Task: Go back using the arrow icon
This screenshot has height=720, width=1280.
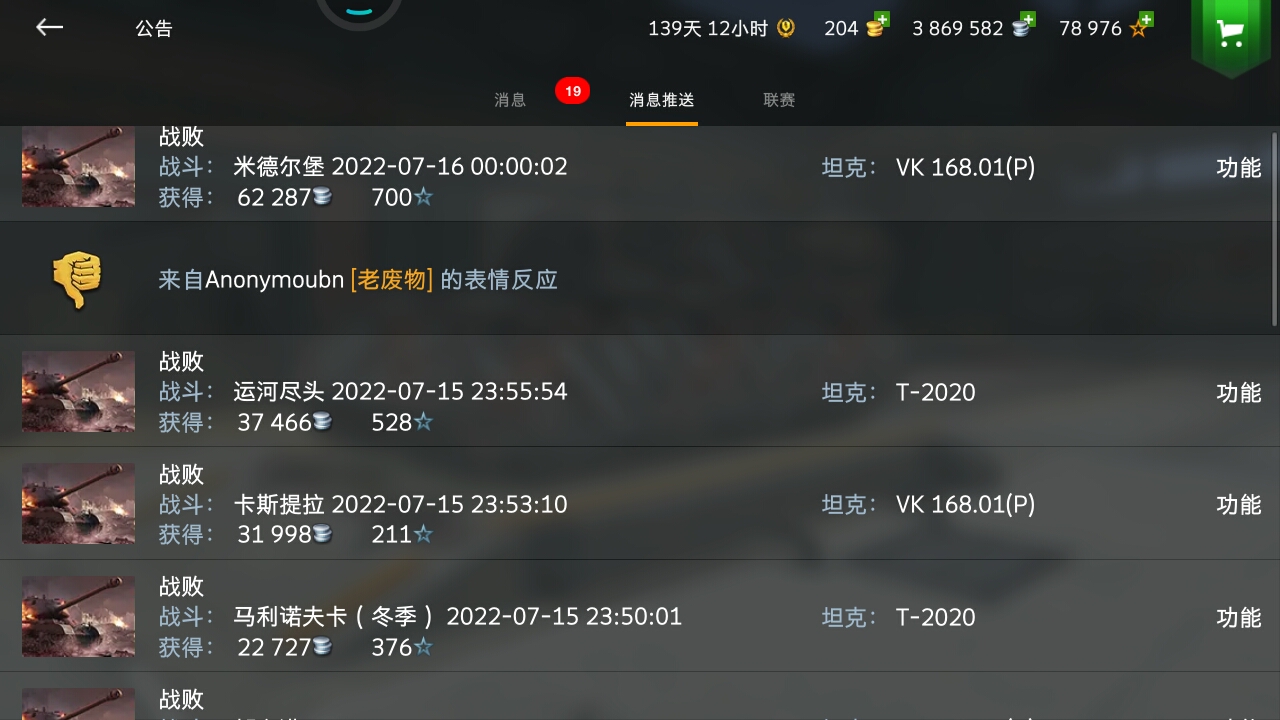Action: point(49,28)
